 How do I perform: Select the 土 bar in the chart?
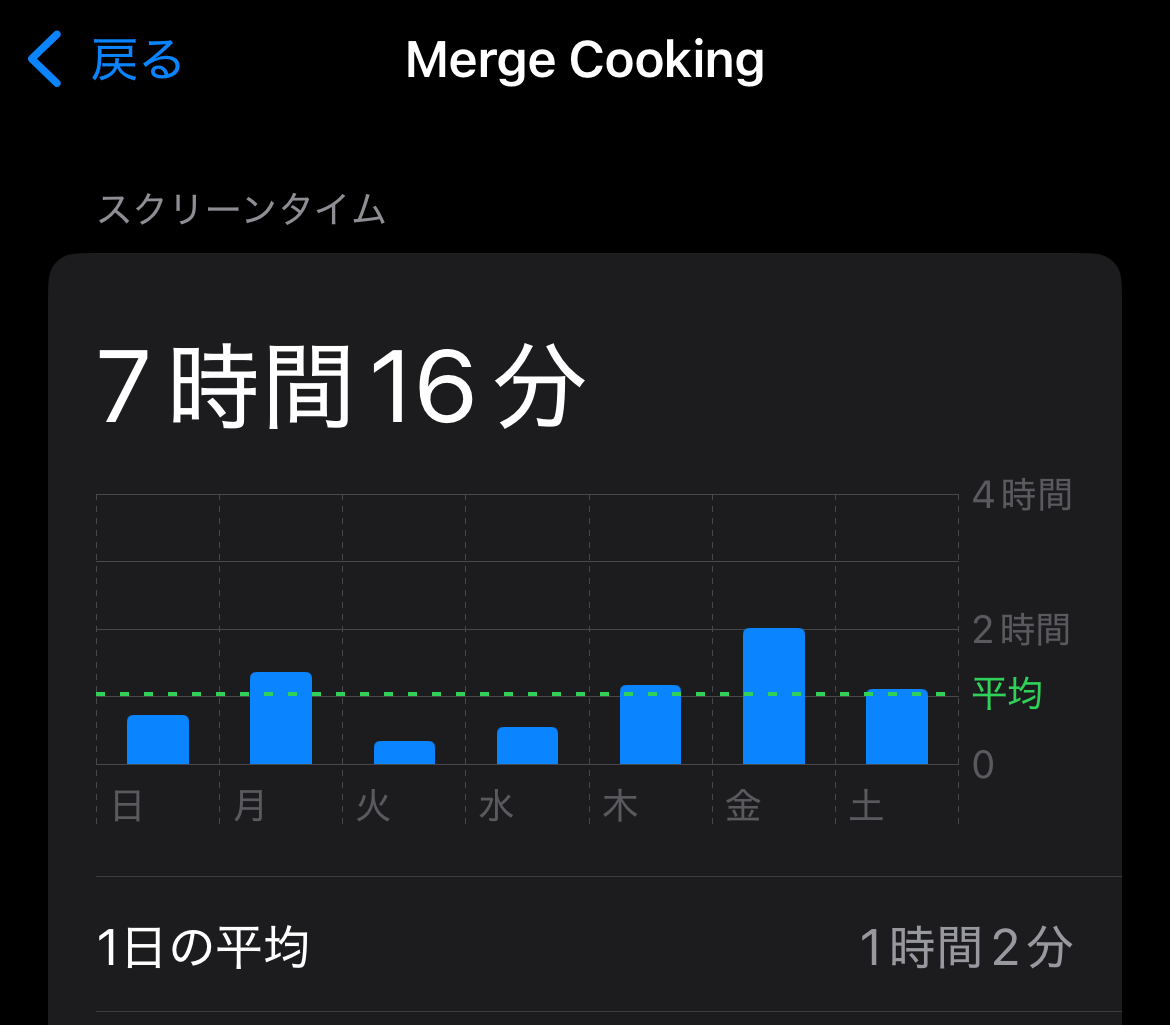[896, 727]
